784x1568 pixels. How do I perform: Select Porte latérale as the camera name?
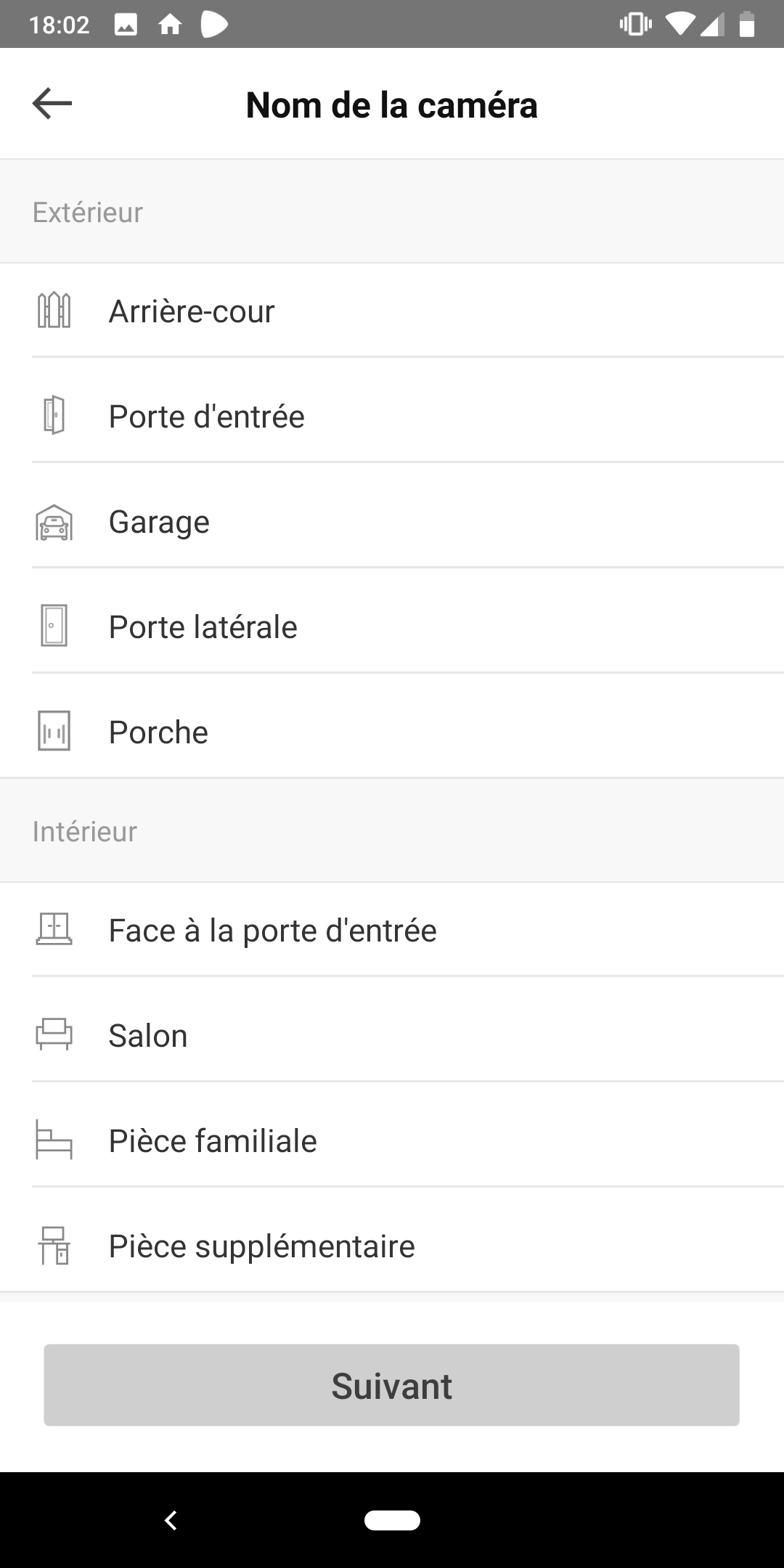point(392,626)
